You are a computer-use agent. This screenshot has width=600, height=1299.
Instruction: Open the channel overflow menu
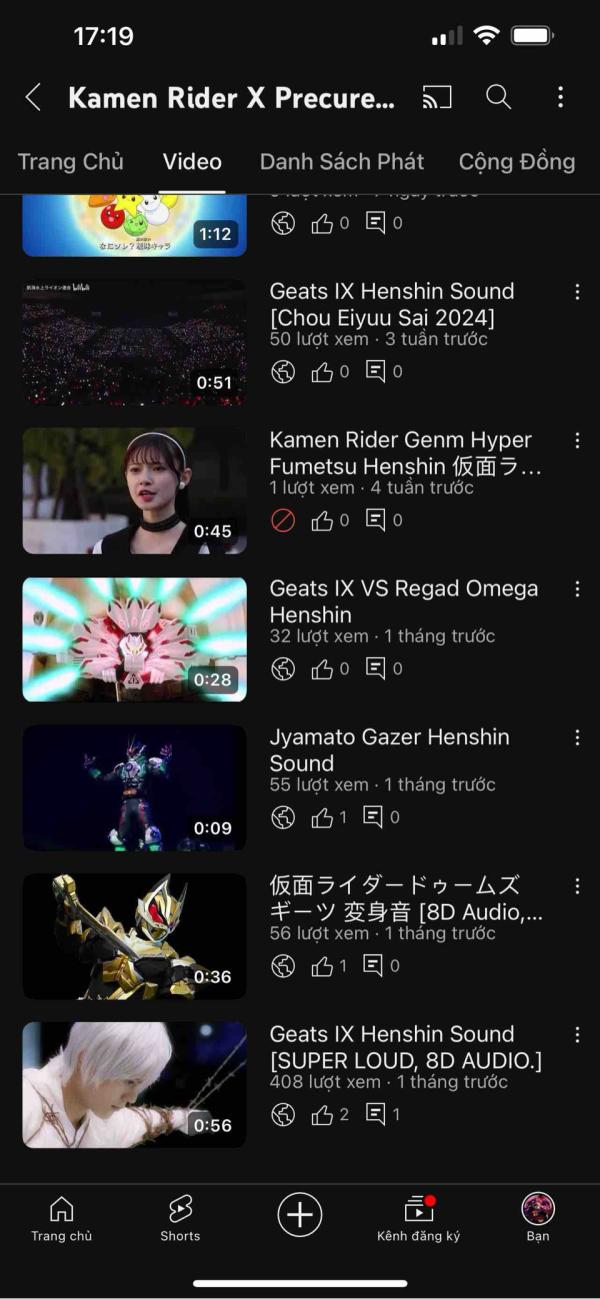click(x=560, y=97)
